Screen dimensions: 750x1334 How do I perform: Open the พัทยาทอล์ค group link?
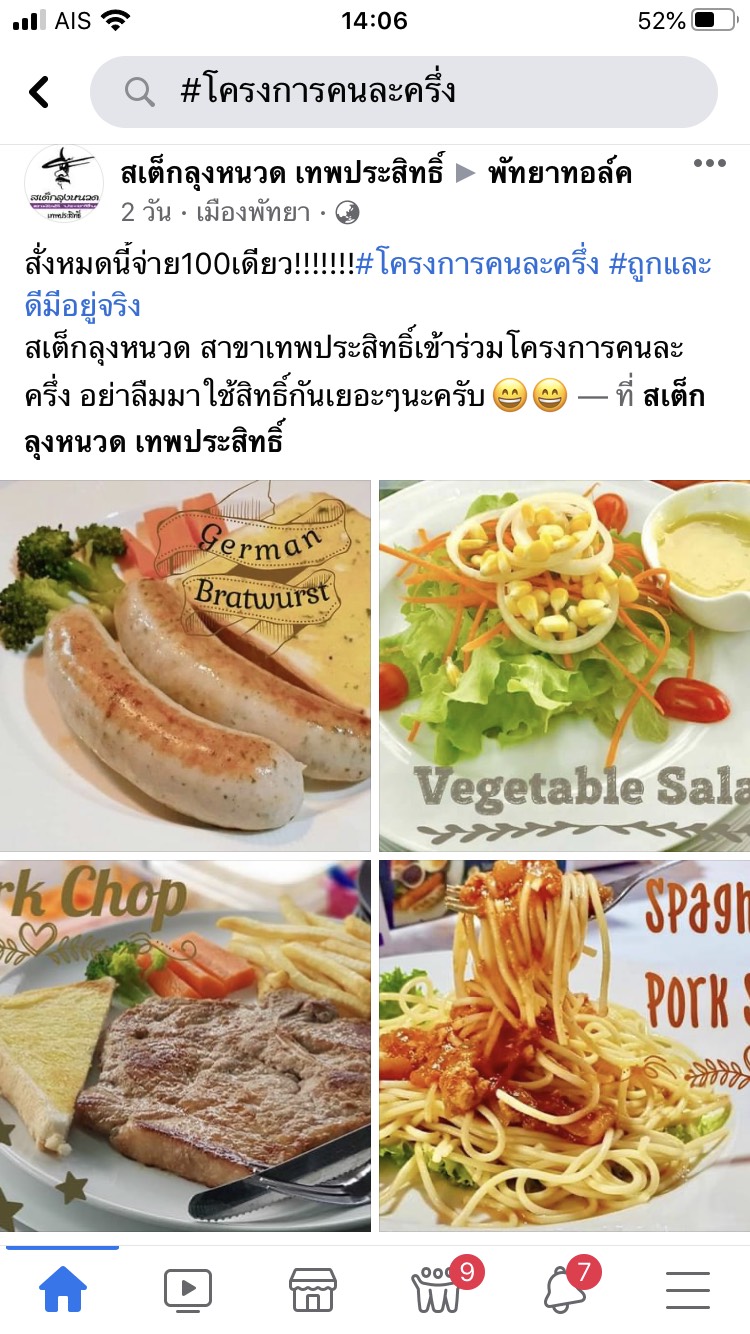pyautogui.click(x=560, y=175)
